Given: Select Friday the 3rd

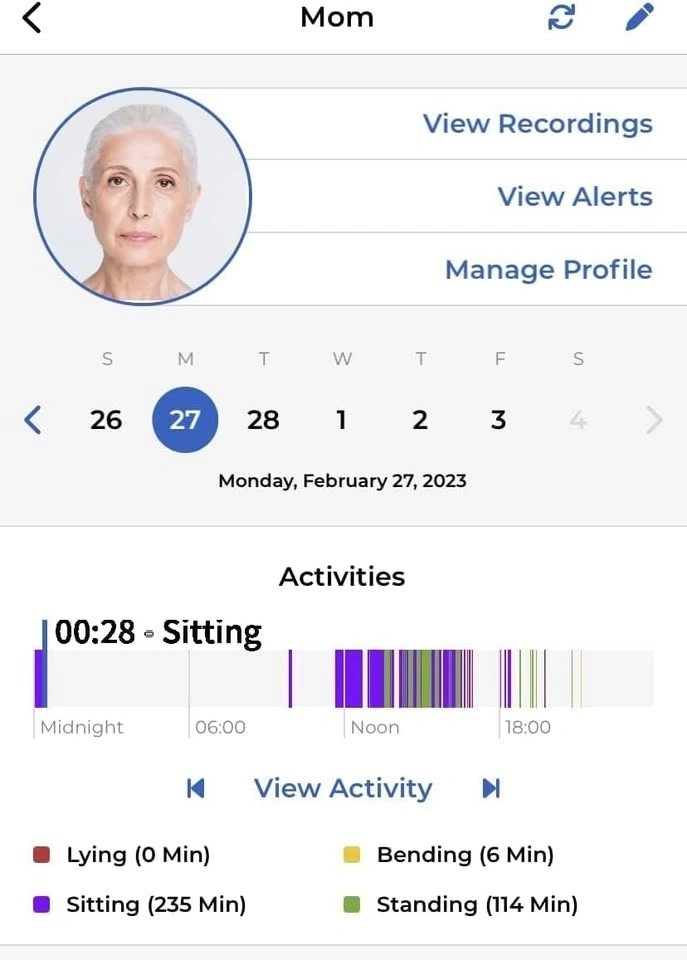Looking at the screenshot, I should tap(498, 420).
